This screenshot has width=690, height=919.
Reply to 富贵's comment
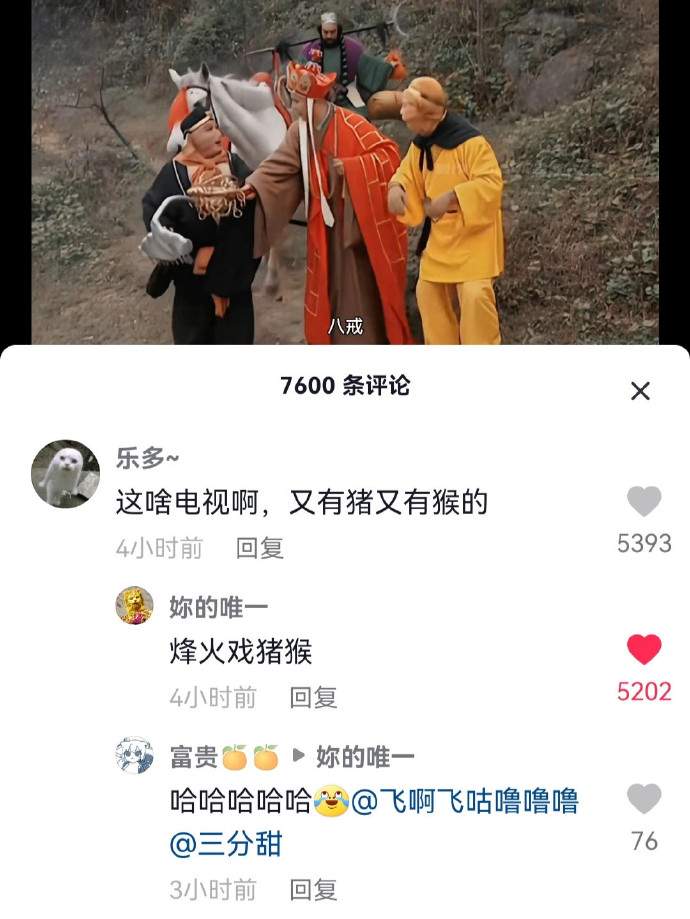pos(313,889)
